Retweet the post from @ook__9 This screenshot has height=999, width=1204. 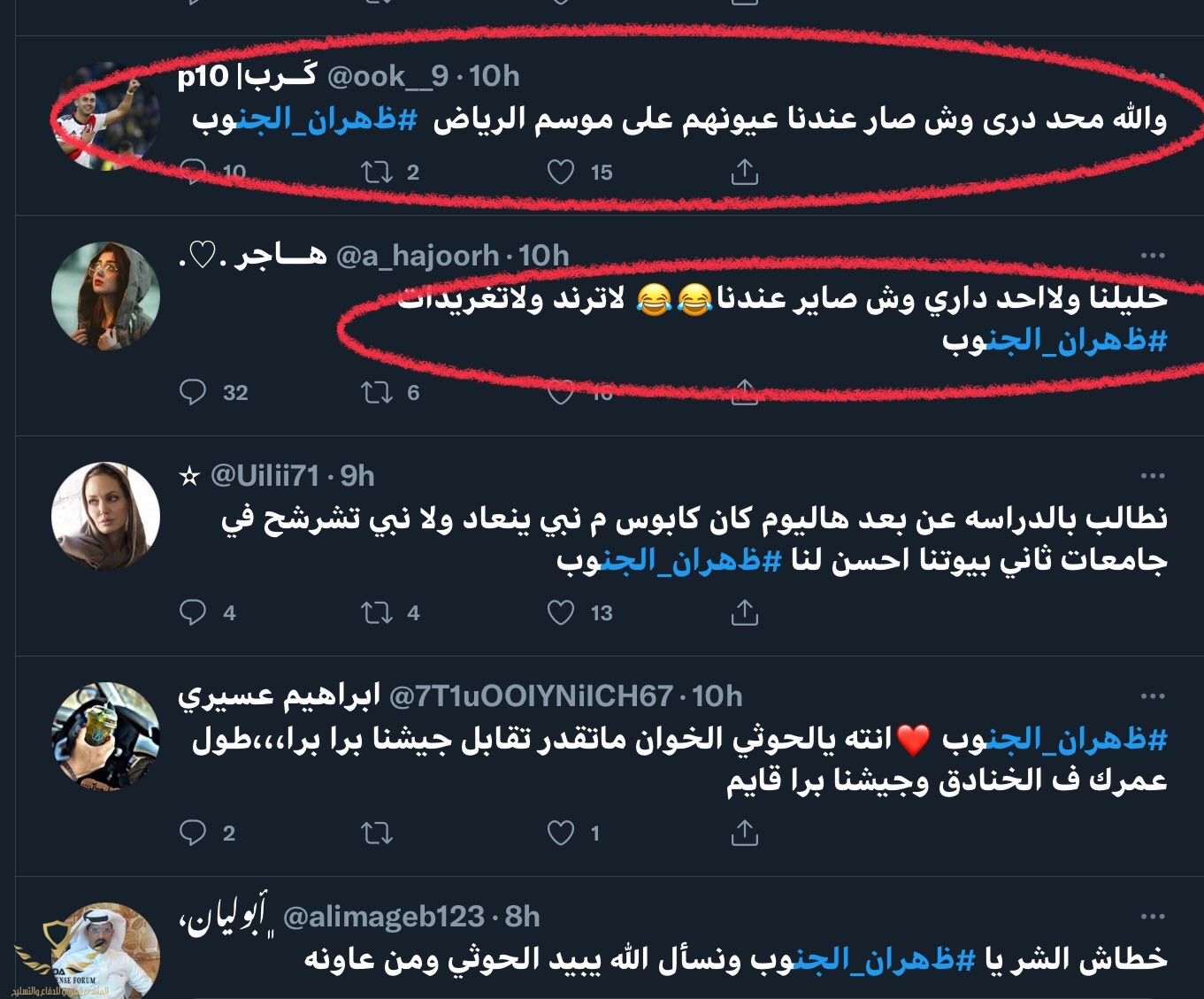pos(378,172)
